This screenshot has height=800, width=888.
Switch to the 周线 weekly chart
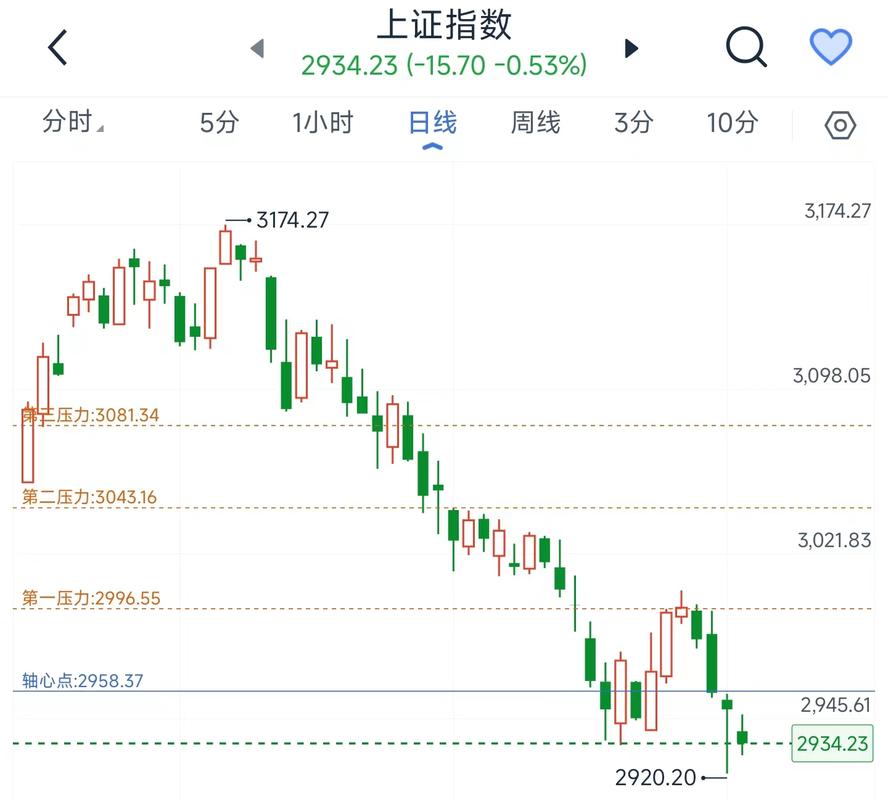536,123
